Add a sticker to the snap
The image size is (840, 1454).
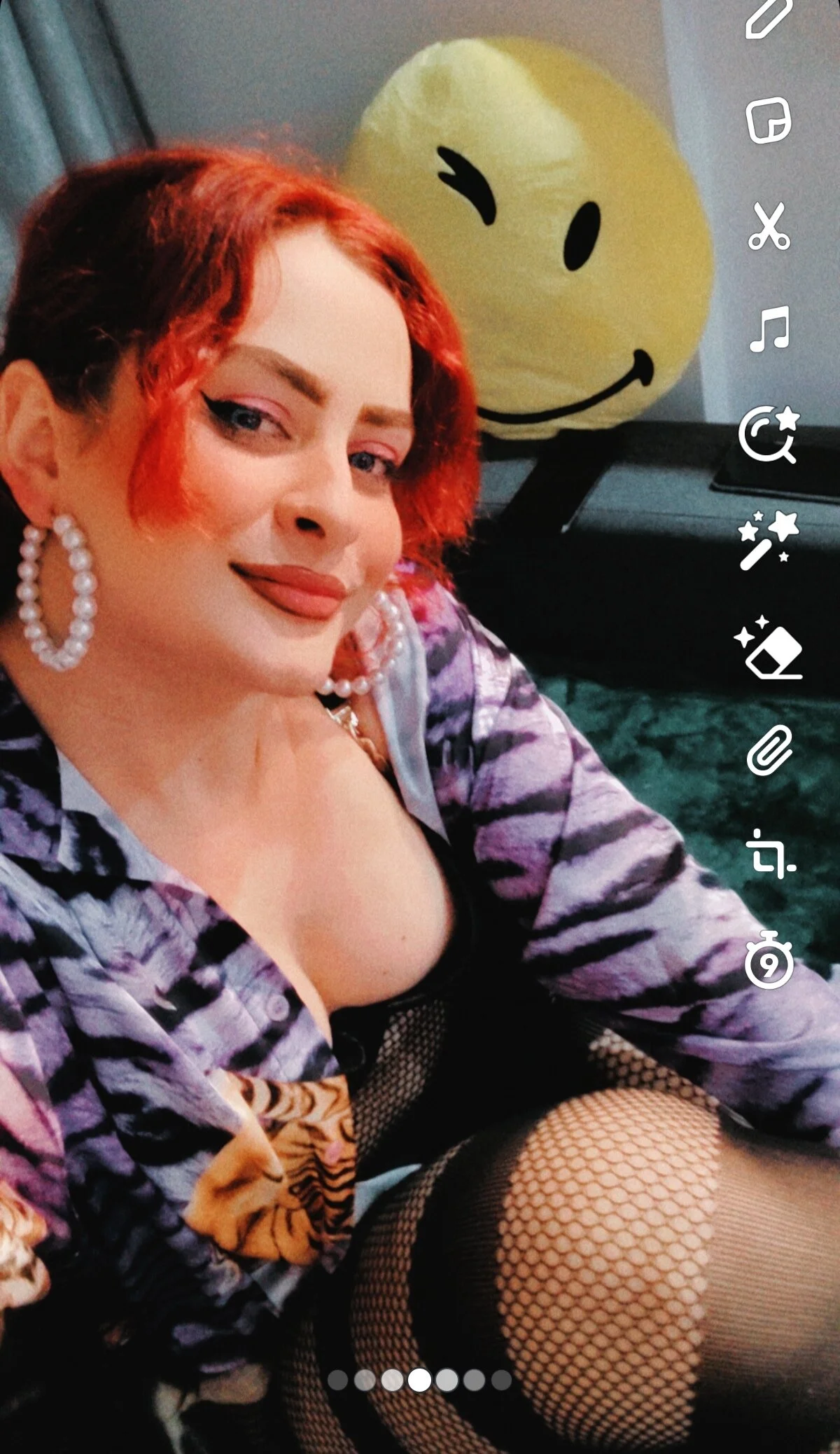pyautogui.click(x=769, y=121)
